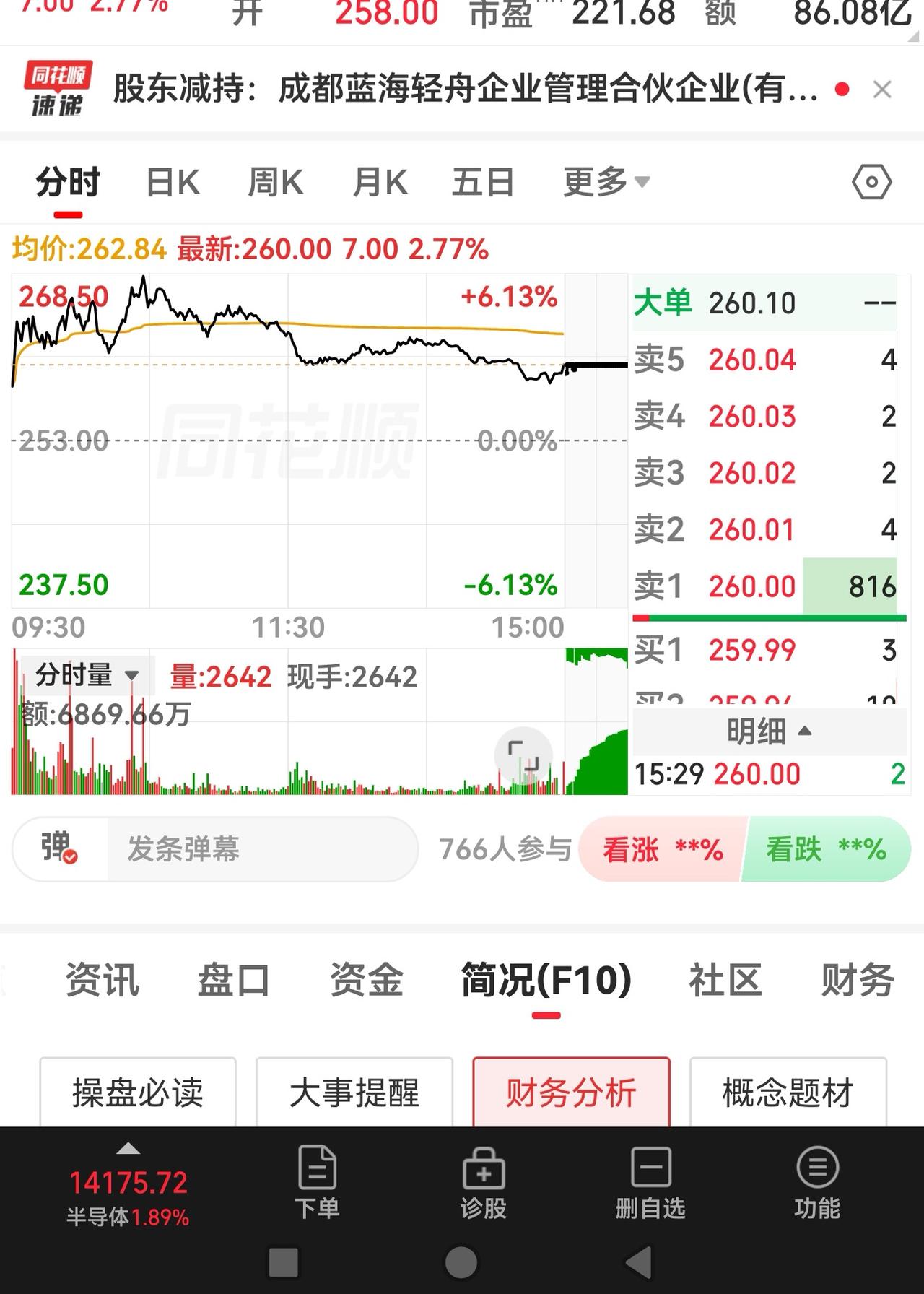
Task: Open the chart settings gear icon
Action: tap(871, 181)
